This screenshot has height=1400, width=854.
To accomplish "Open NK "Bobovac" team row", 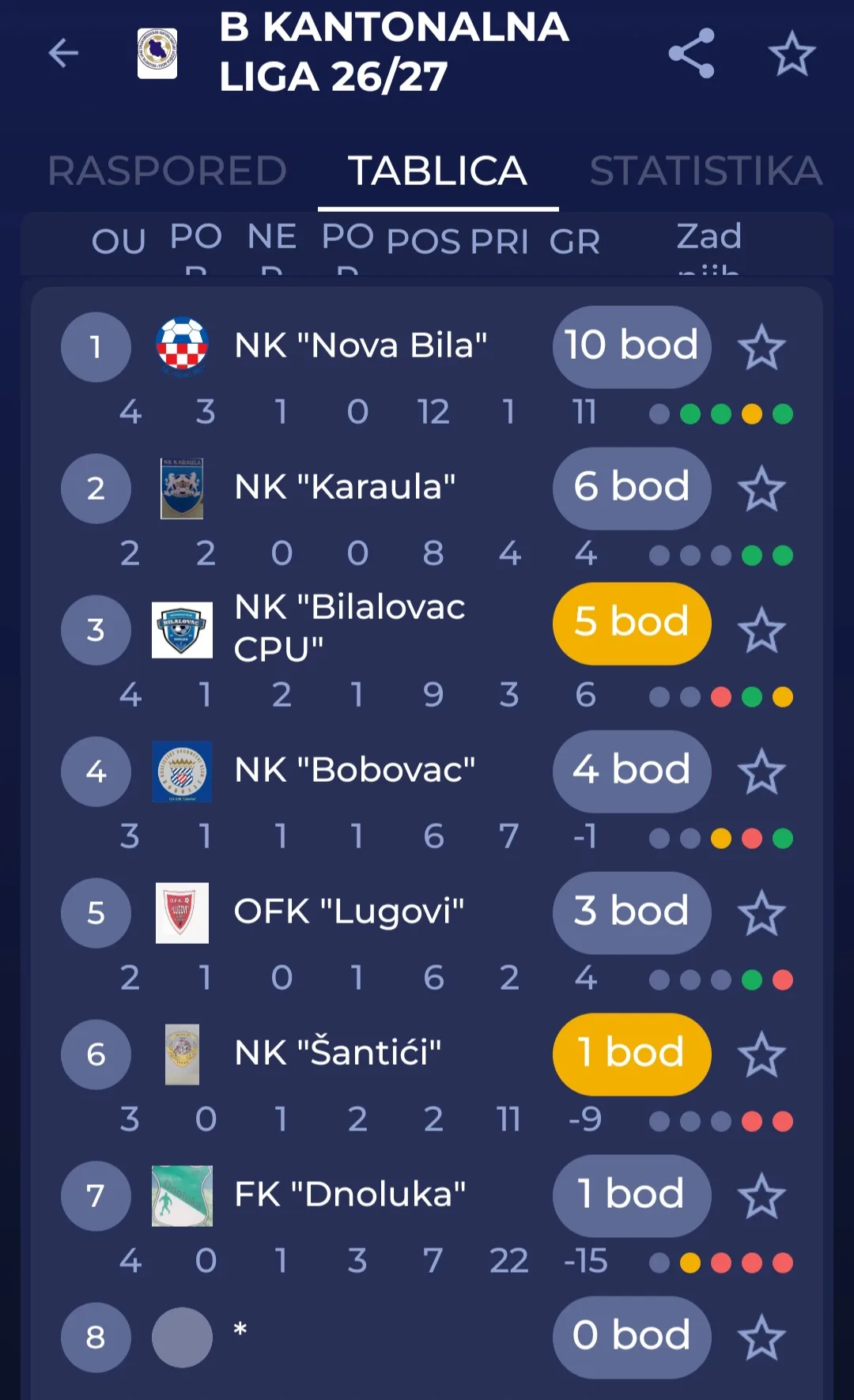I will 427,794.
